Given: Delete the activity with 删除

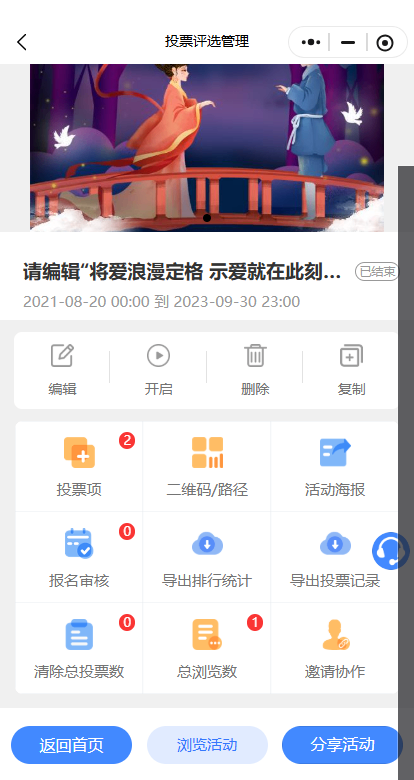Looking at the screenshot, I should click(x=255, y=370).
